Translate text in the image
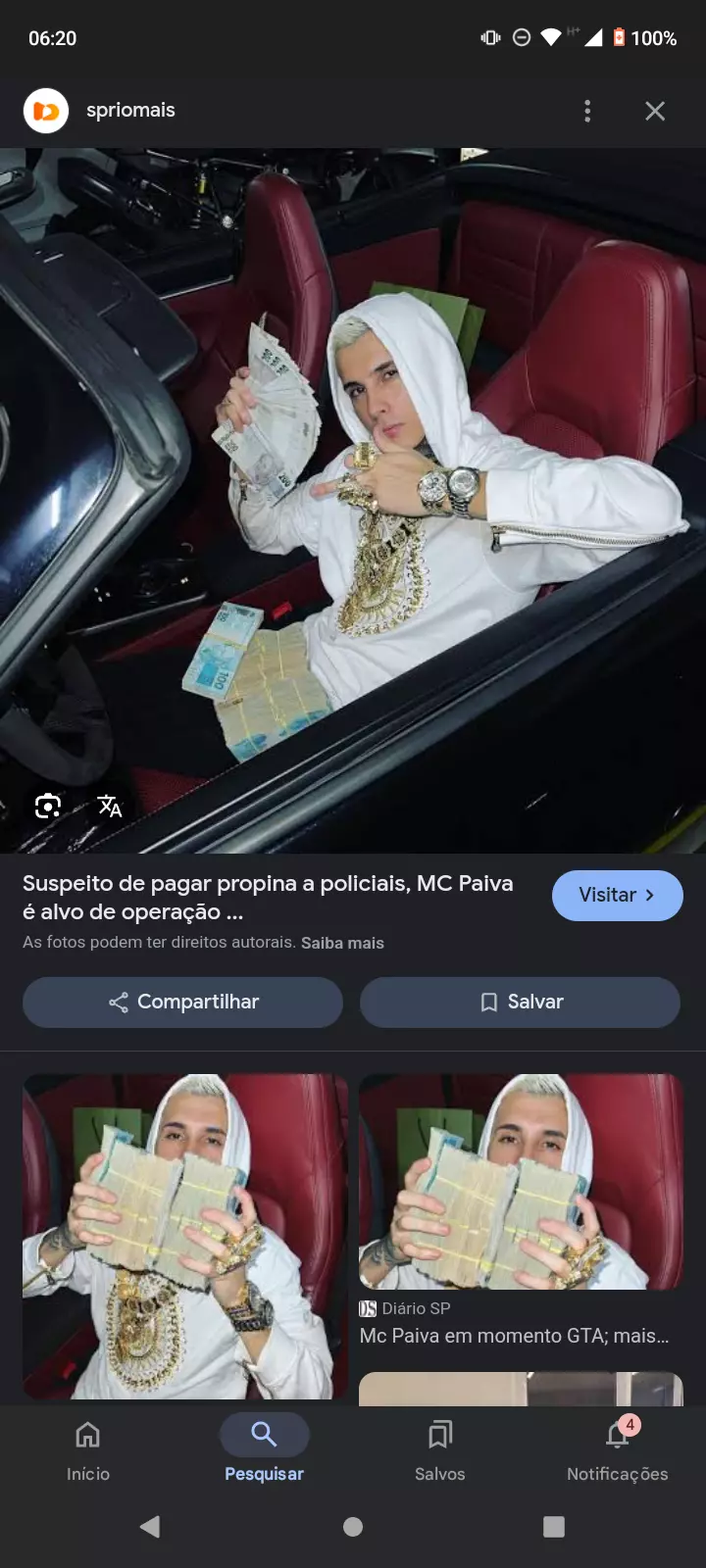This screenshot has width=706, height=1568. (110, 806)
